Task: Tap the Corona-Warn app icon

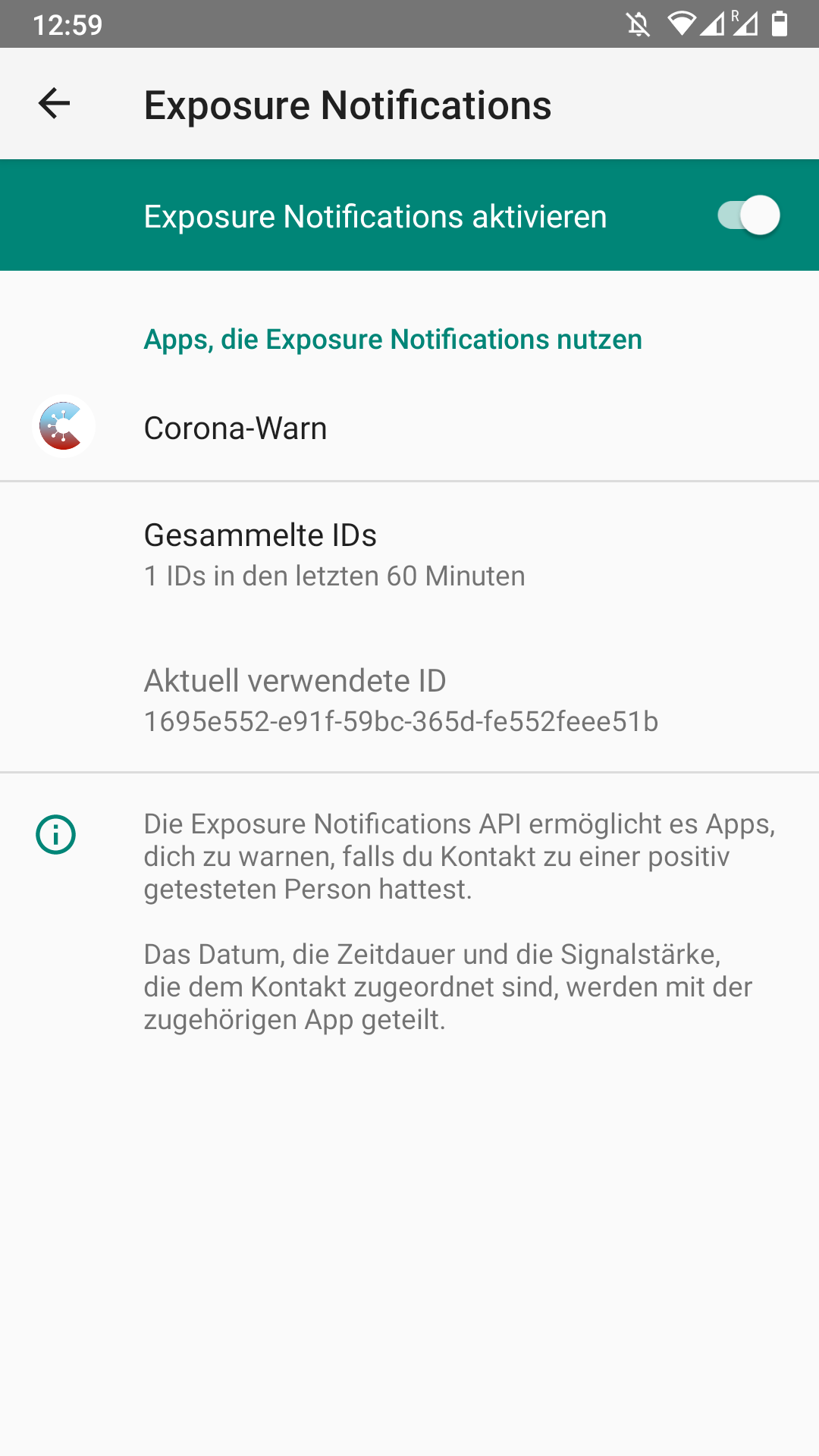Action: tap(64, 427)
